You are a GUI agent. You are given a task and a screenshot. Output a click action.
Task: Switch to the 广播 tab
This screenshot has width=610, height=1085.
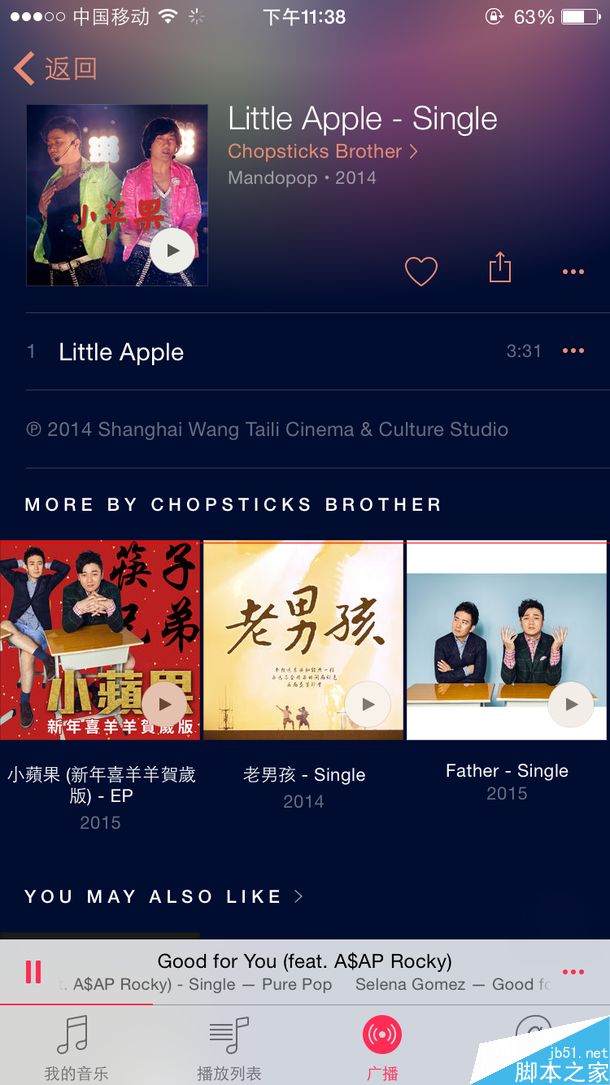[382, 1046]
